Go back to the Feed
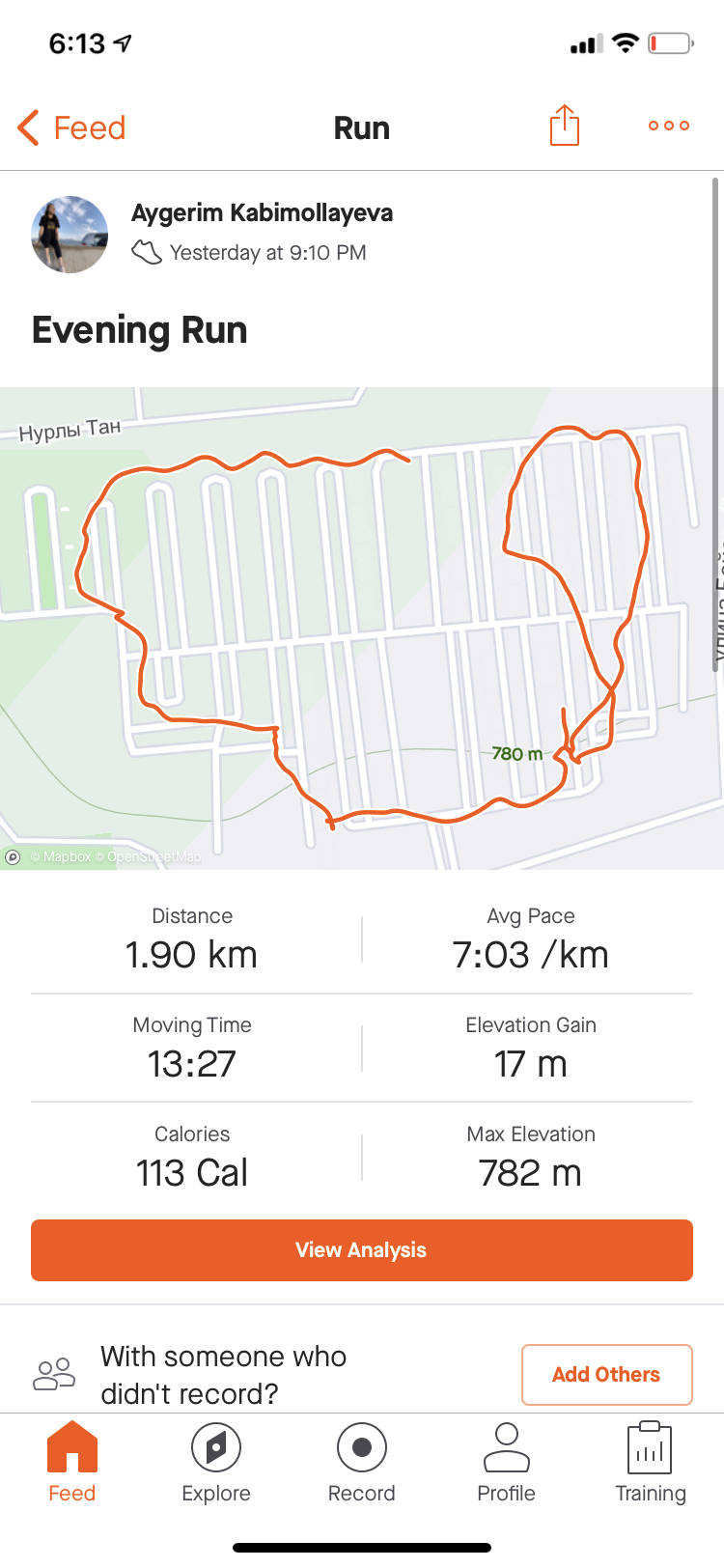 tap(72, 127)
